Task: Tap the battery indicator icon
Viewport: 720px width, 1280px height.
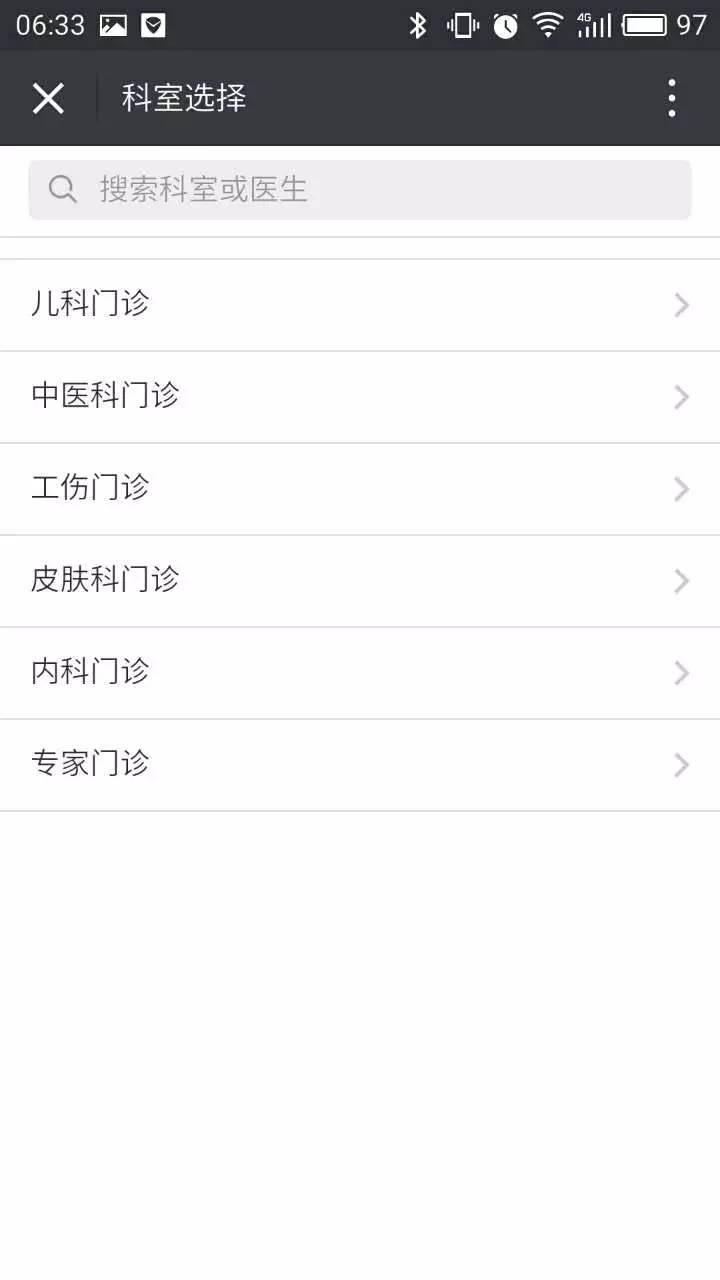Action: 648,25
